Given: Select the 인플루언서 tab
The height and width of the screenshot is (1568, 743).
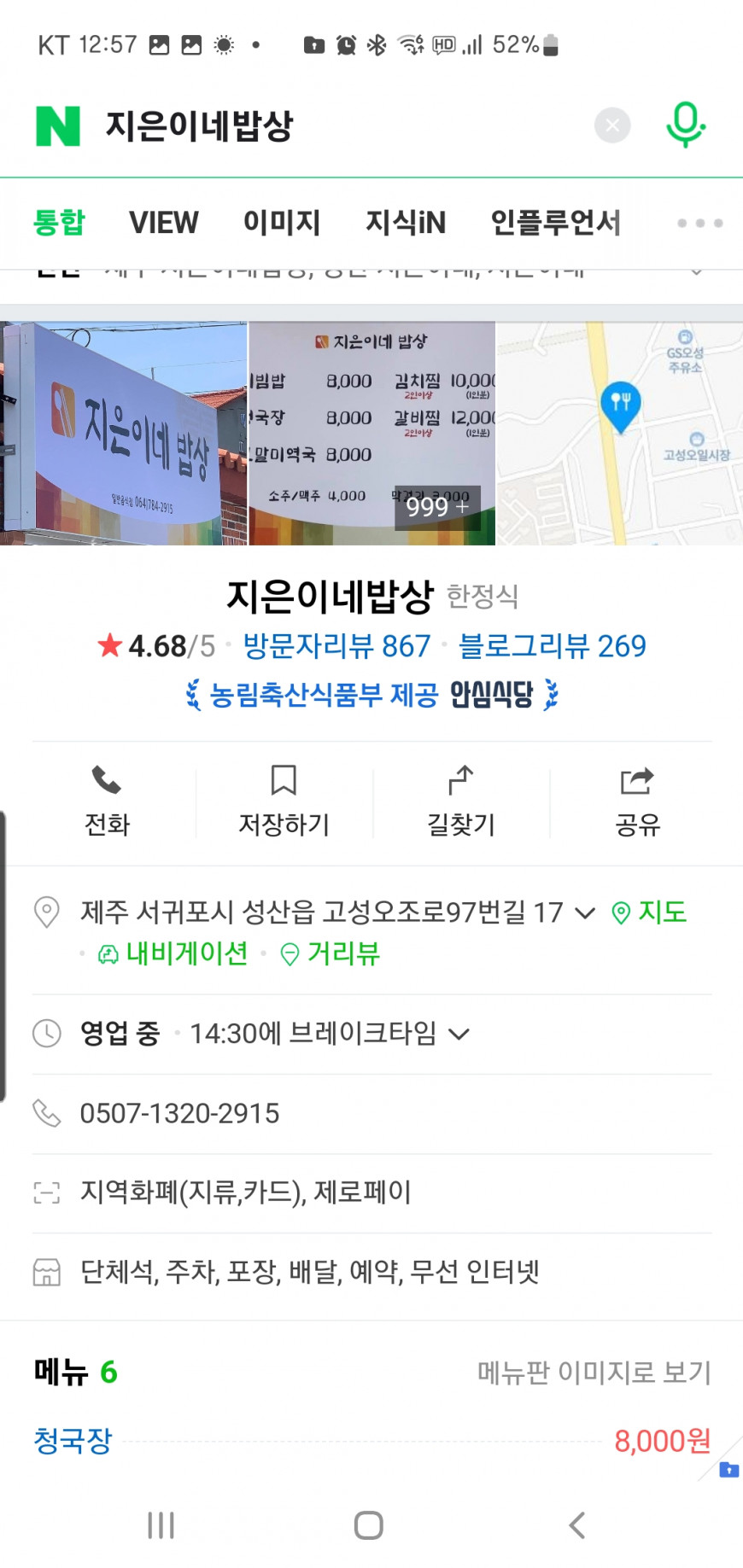Looking at the screenshot, I should [555, 223].
